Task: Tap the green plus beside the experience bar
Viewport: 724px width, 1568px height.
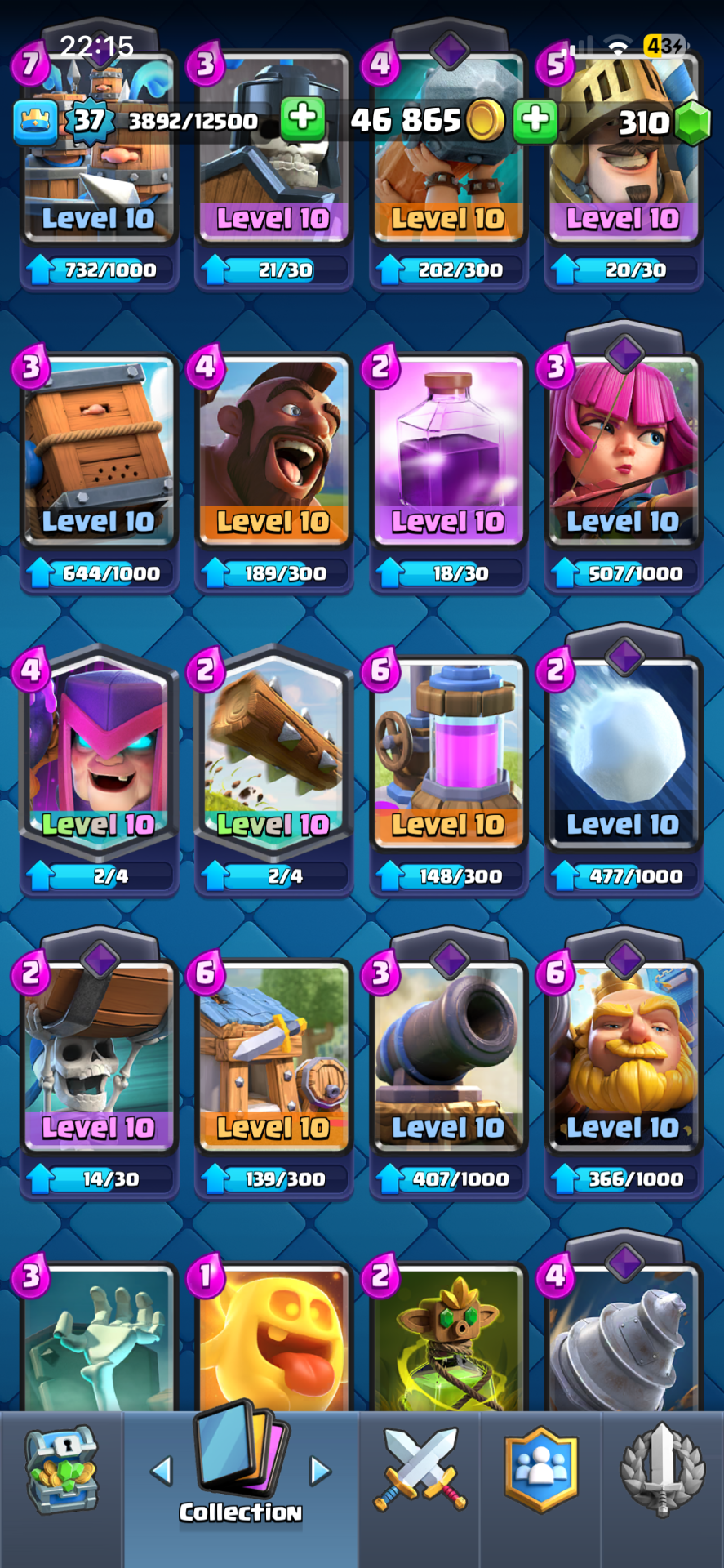Action: point(303,119)
